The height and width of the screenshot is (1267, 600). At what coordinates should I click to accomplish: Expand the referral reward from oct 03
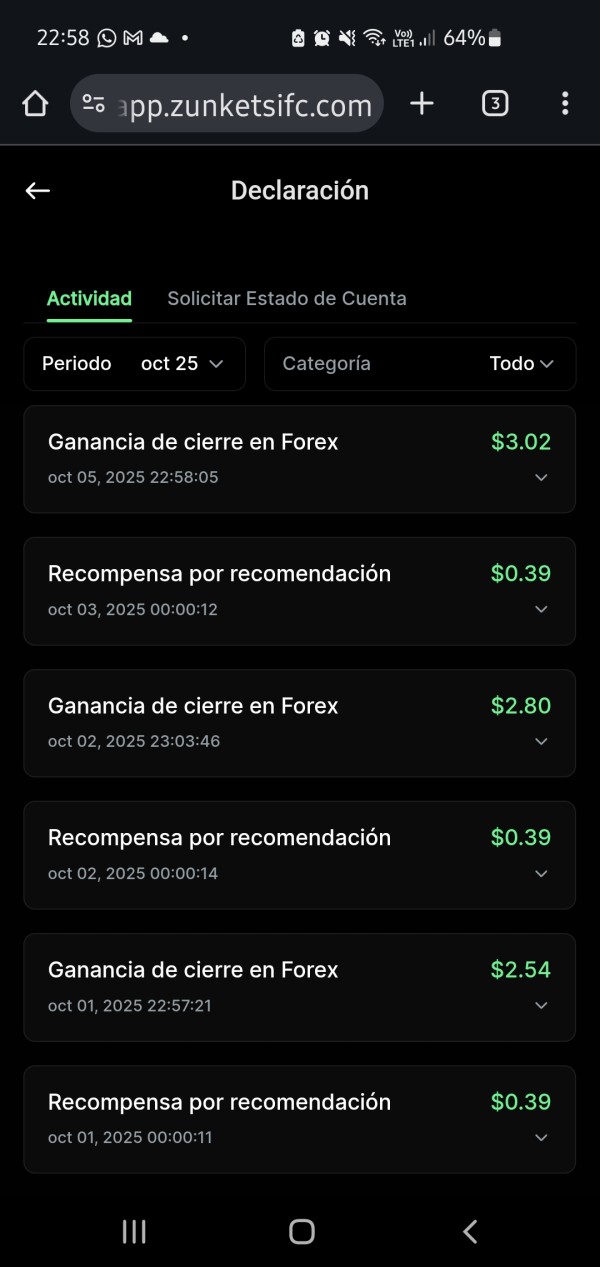541,610
